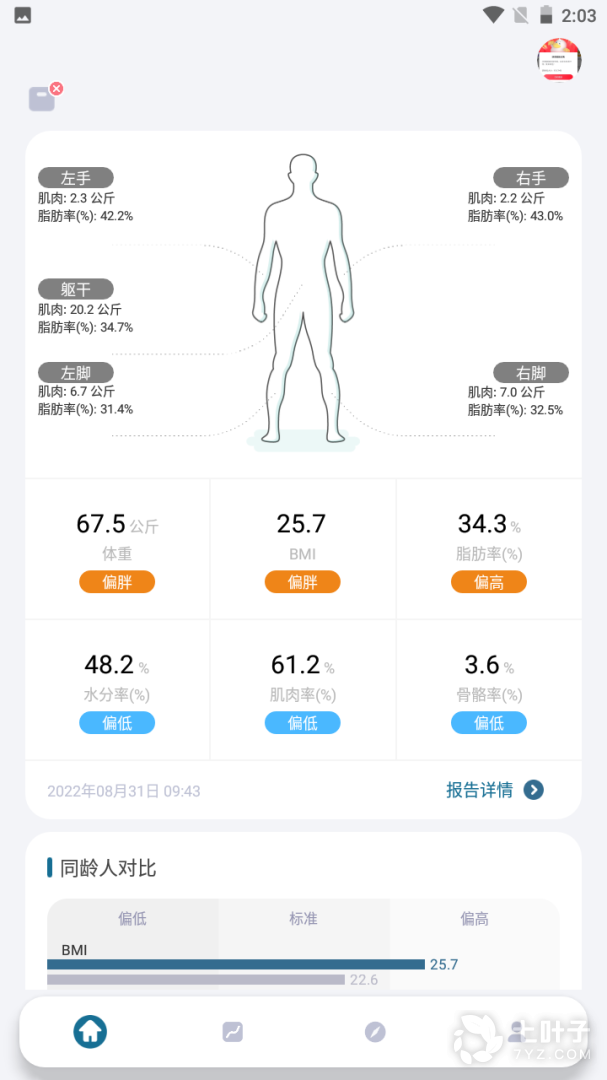The height and width of the screenshot is (1080, 607).
Task: Switch to the trend chart tab
Action: coord(232,1032)
